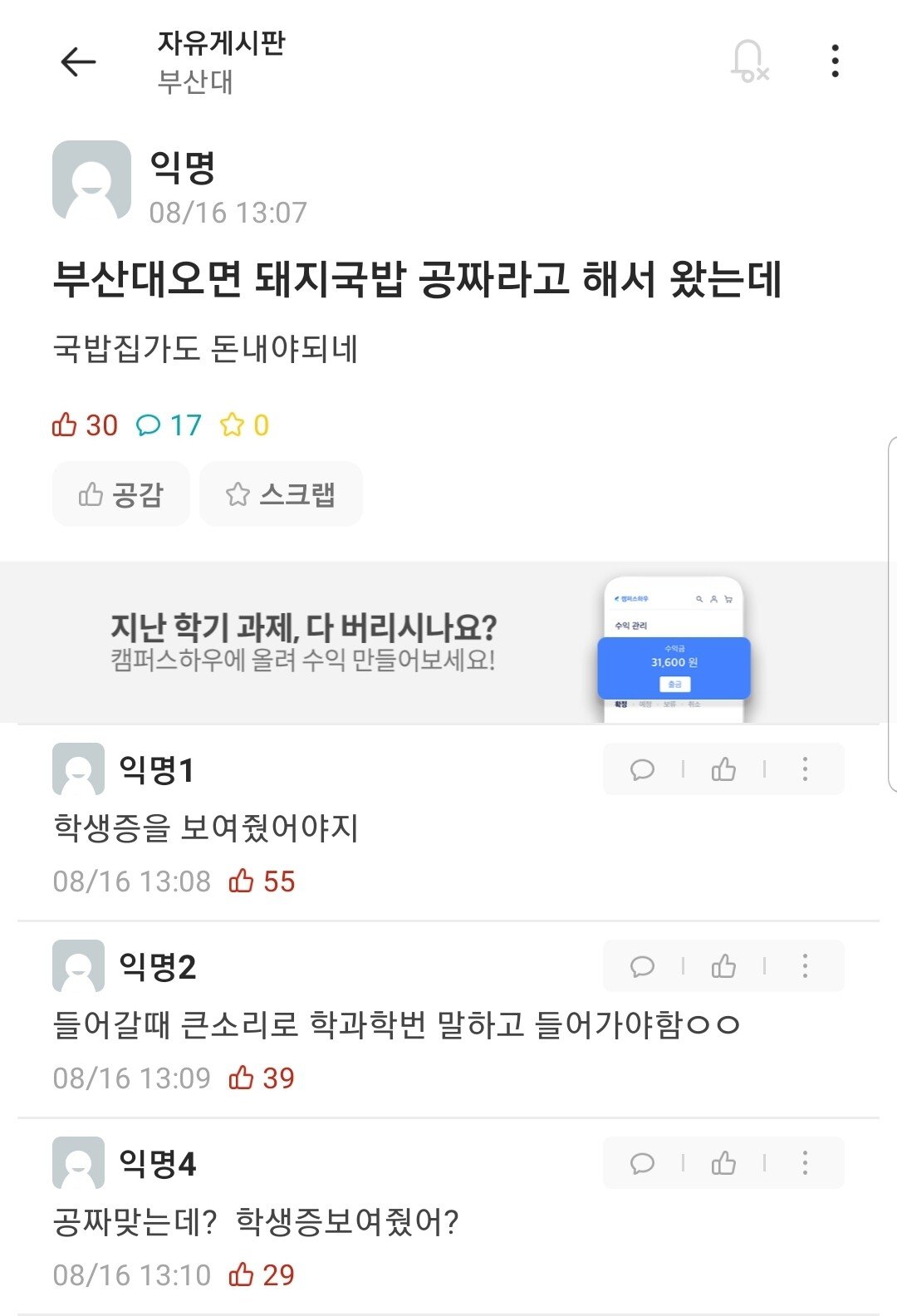Image resolution: width=897 pixels, height=1316 pixels.
Task: Like 익명4's comment
Action: click(723, 1163)
